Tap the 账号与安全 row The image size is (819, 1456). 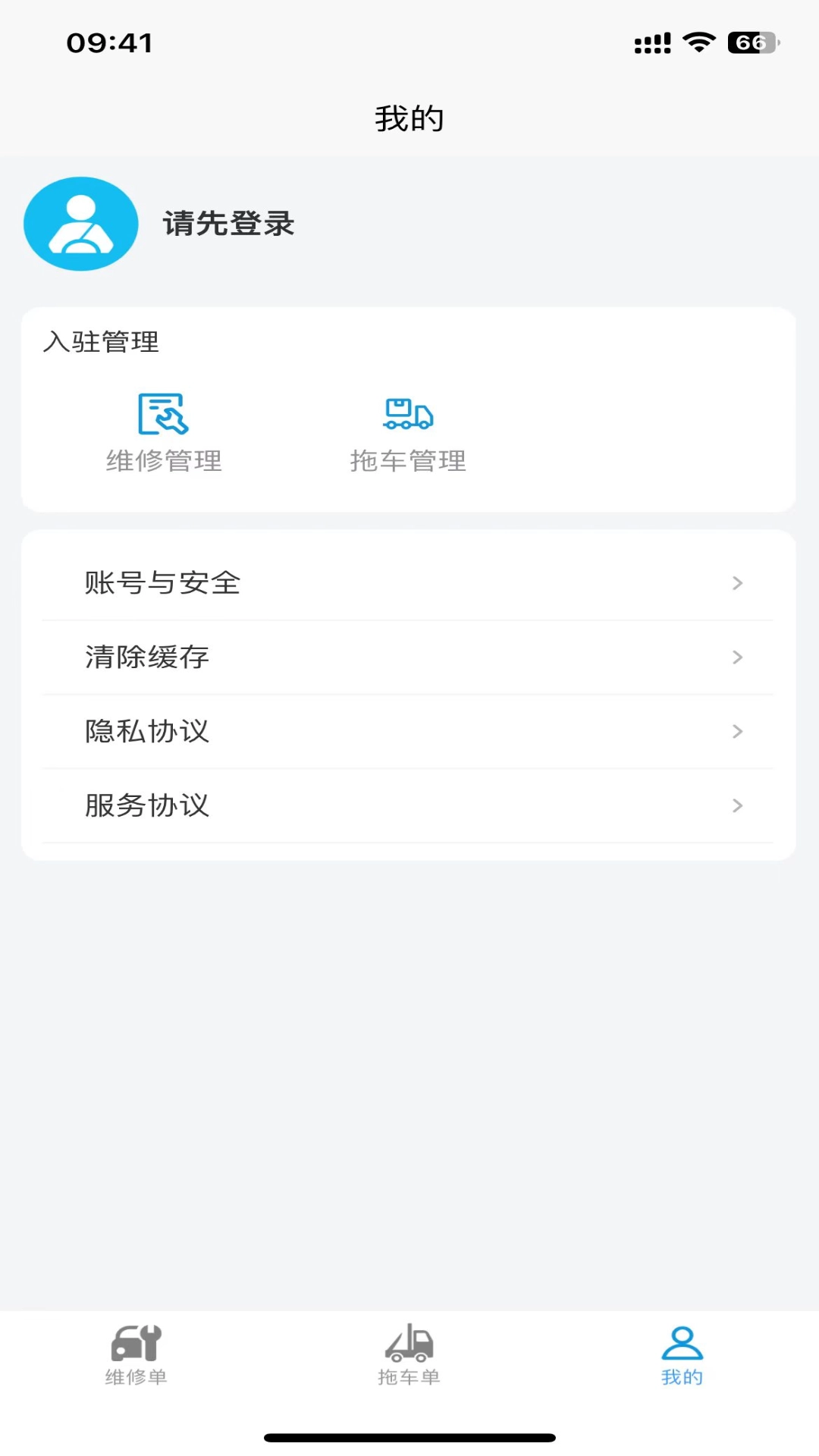point(409,584)
